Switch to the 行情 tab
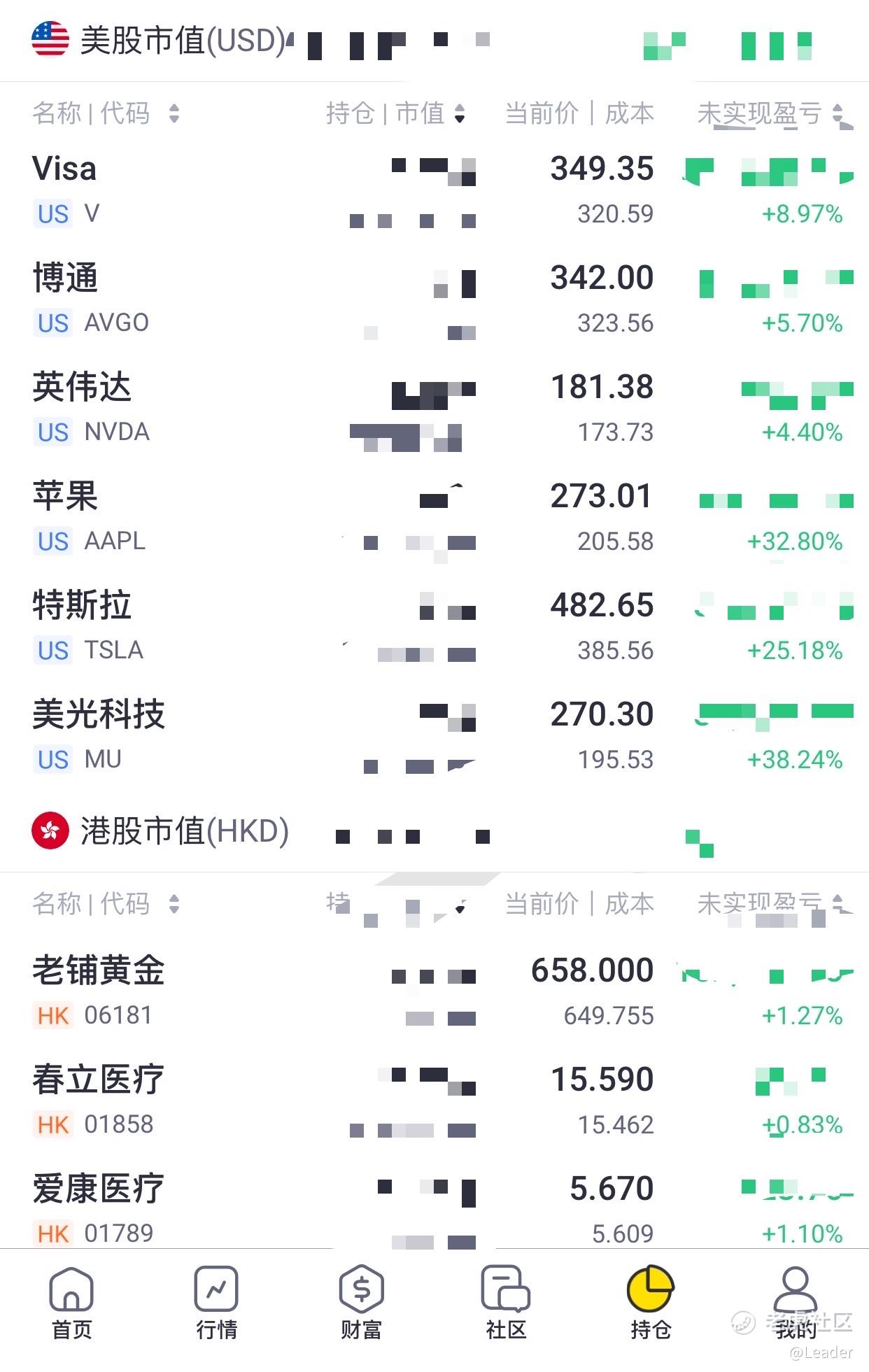Screen dimensions: 869x1372 click(216, 1303)
